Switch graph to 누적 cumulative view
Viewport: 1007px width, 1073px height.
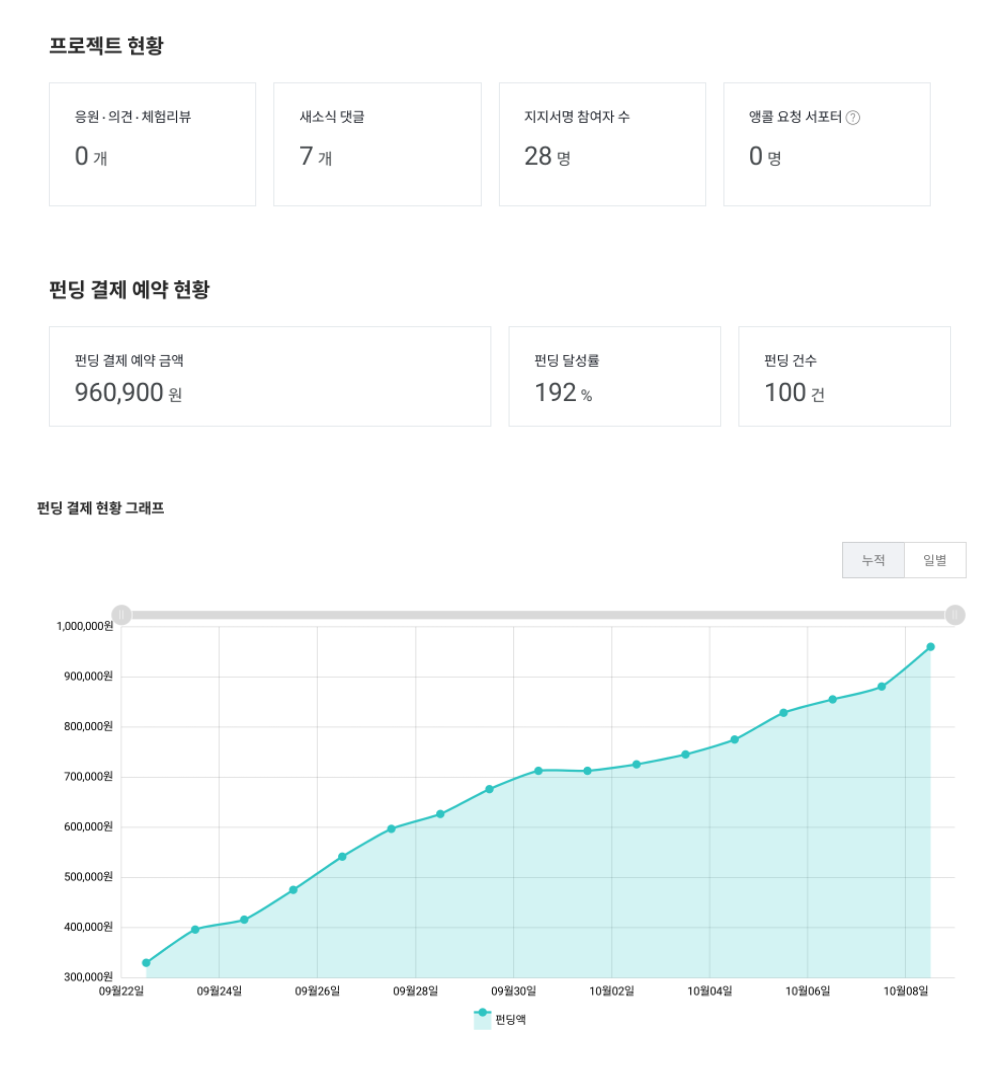click(x=873, y=560)
